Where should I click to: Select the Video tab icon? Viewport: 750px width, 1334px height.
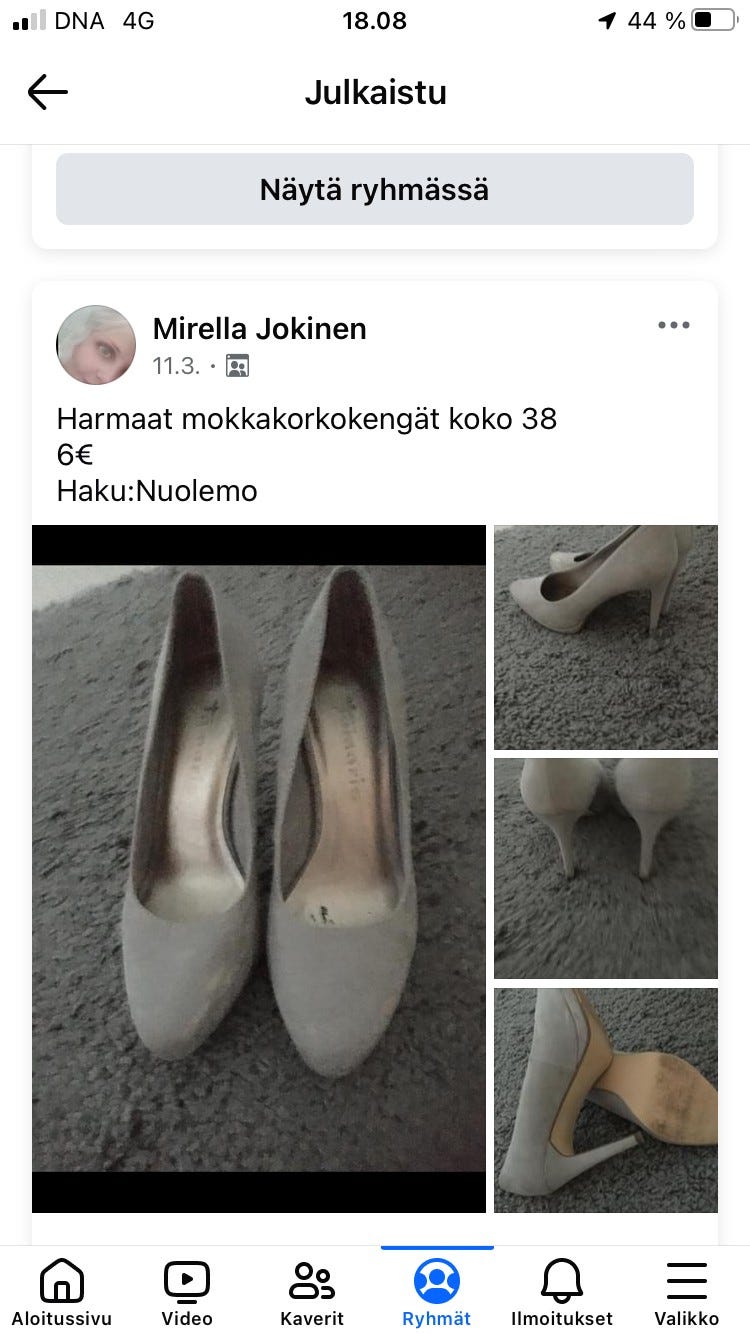[187, 1283]
